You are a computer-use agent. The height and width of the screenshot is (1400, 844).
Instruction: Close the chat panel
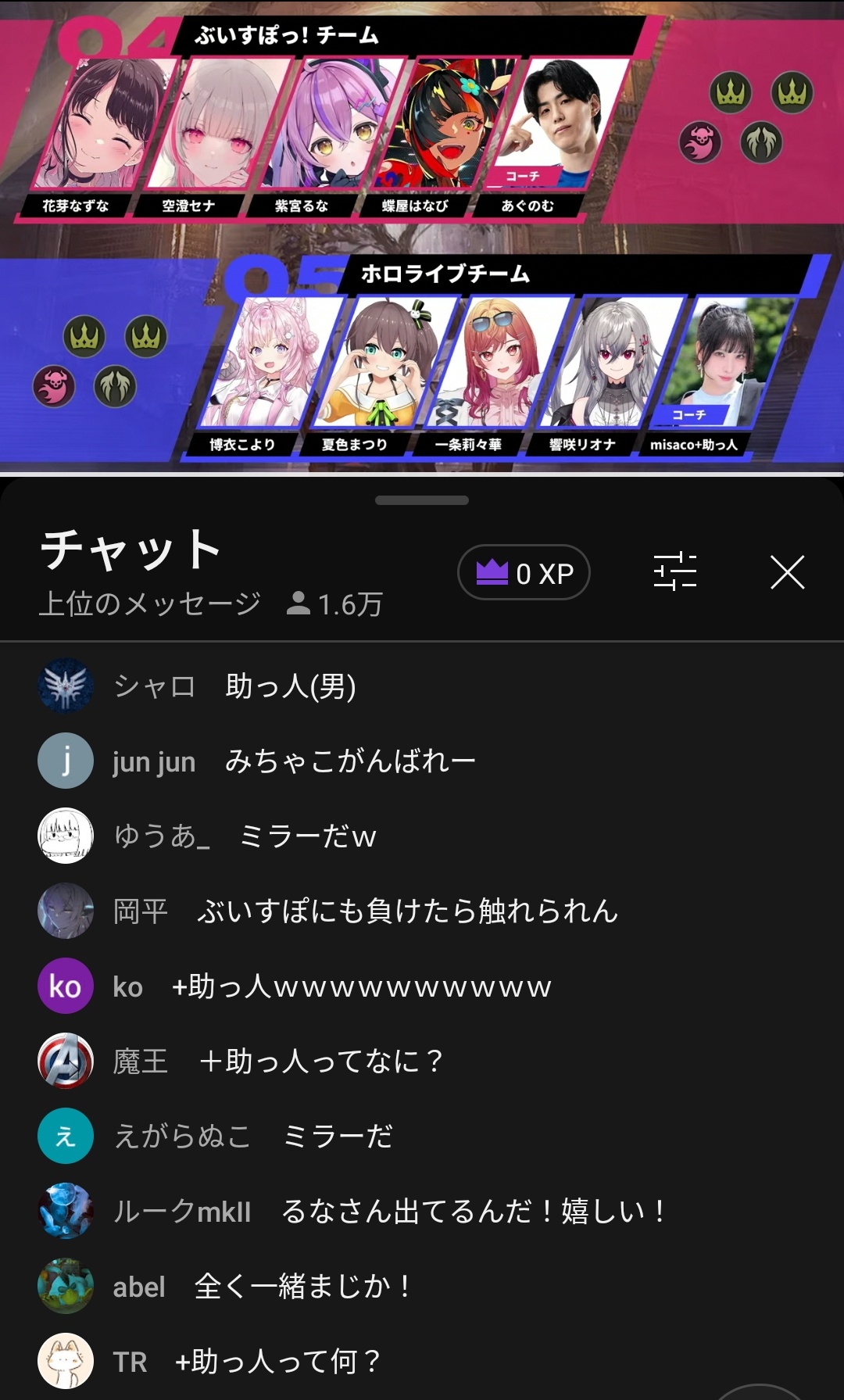[787, 572]
